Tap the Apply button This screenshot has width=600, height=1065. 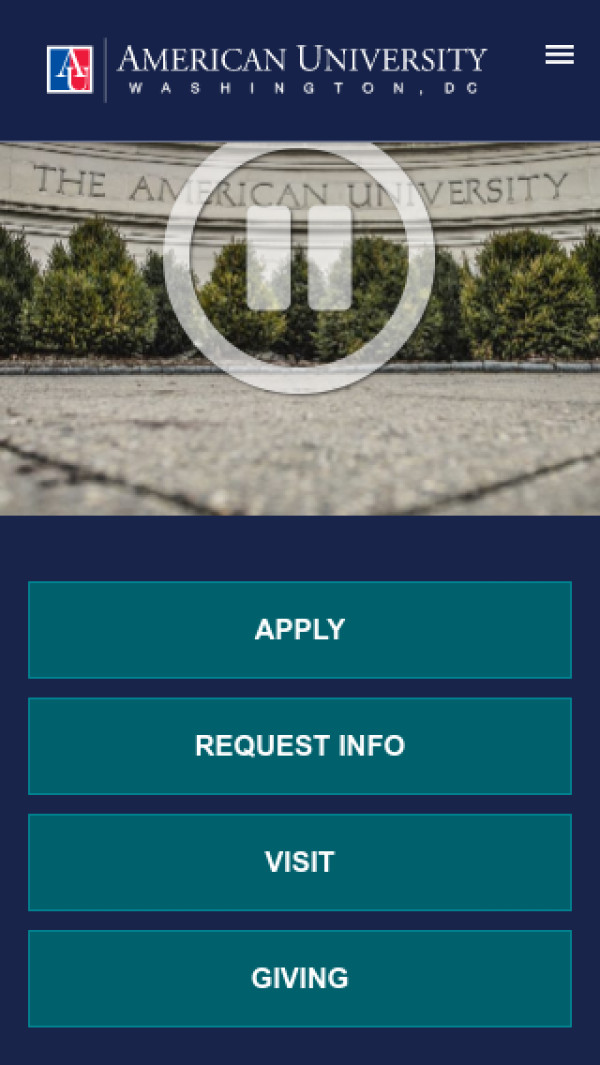300,630
